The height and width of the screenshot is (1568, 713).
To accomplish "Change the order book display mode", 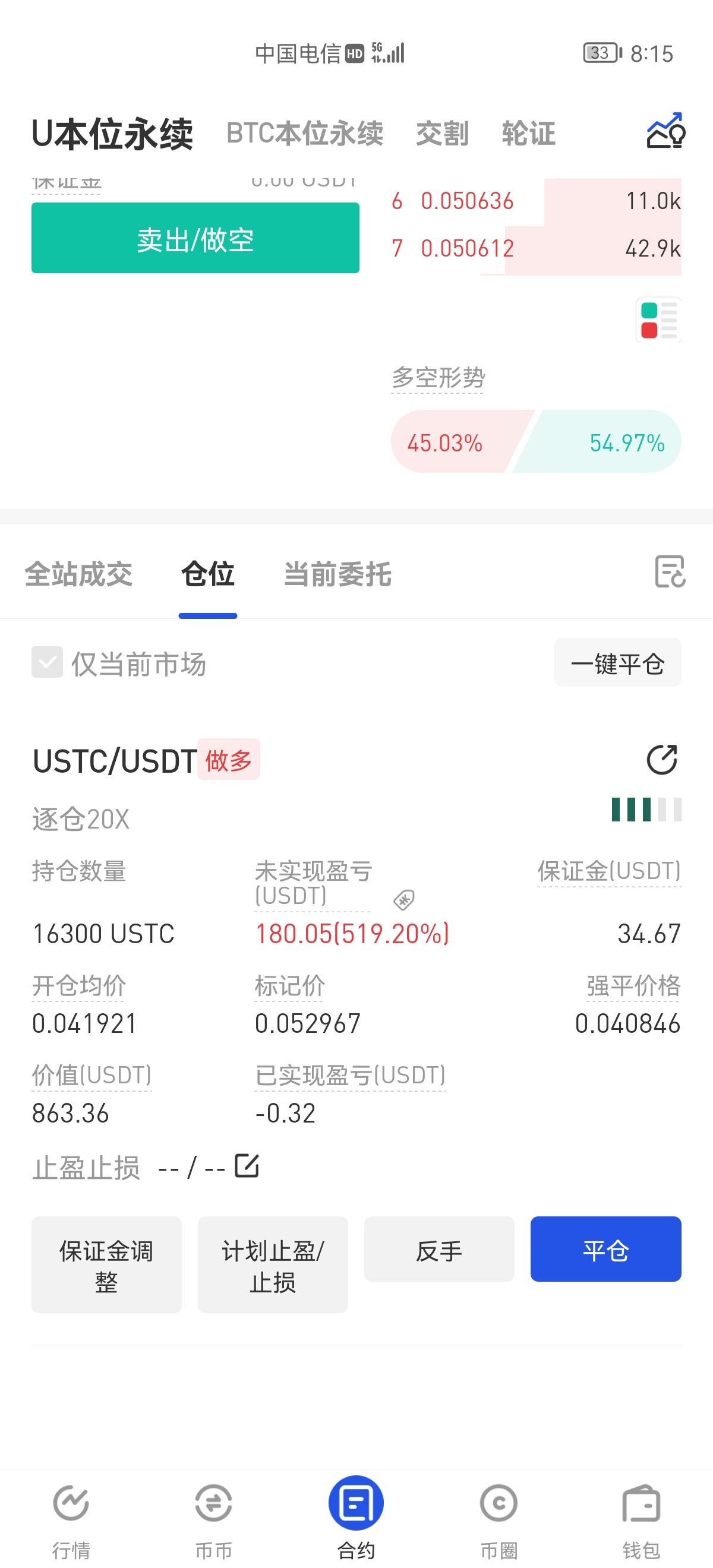I will coord(658,320).
